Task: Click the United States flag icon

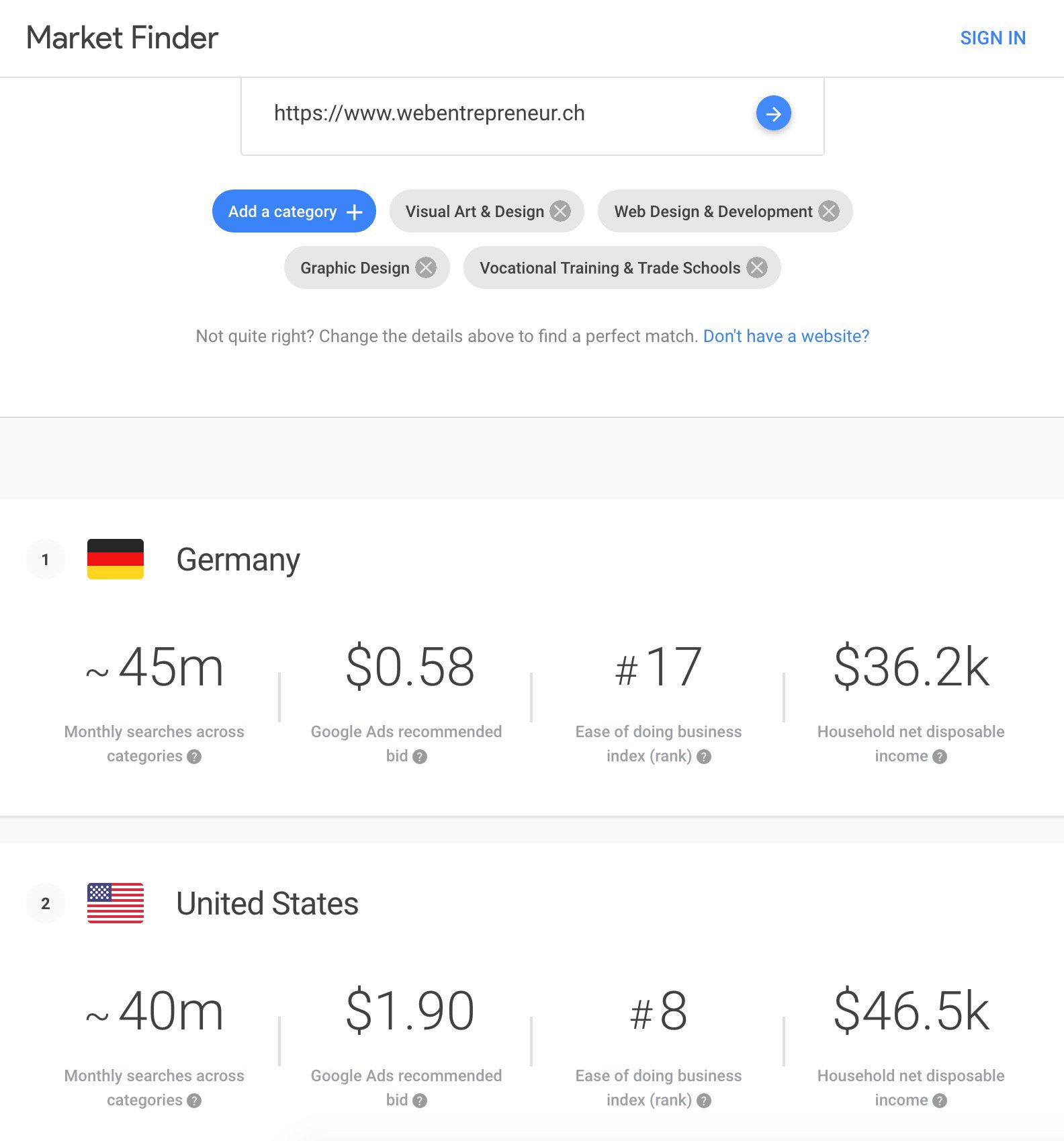Action: pyautogui.click(x=115, y=903)
